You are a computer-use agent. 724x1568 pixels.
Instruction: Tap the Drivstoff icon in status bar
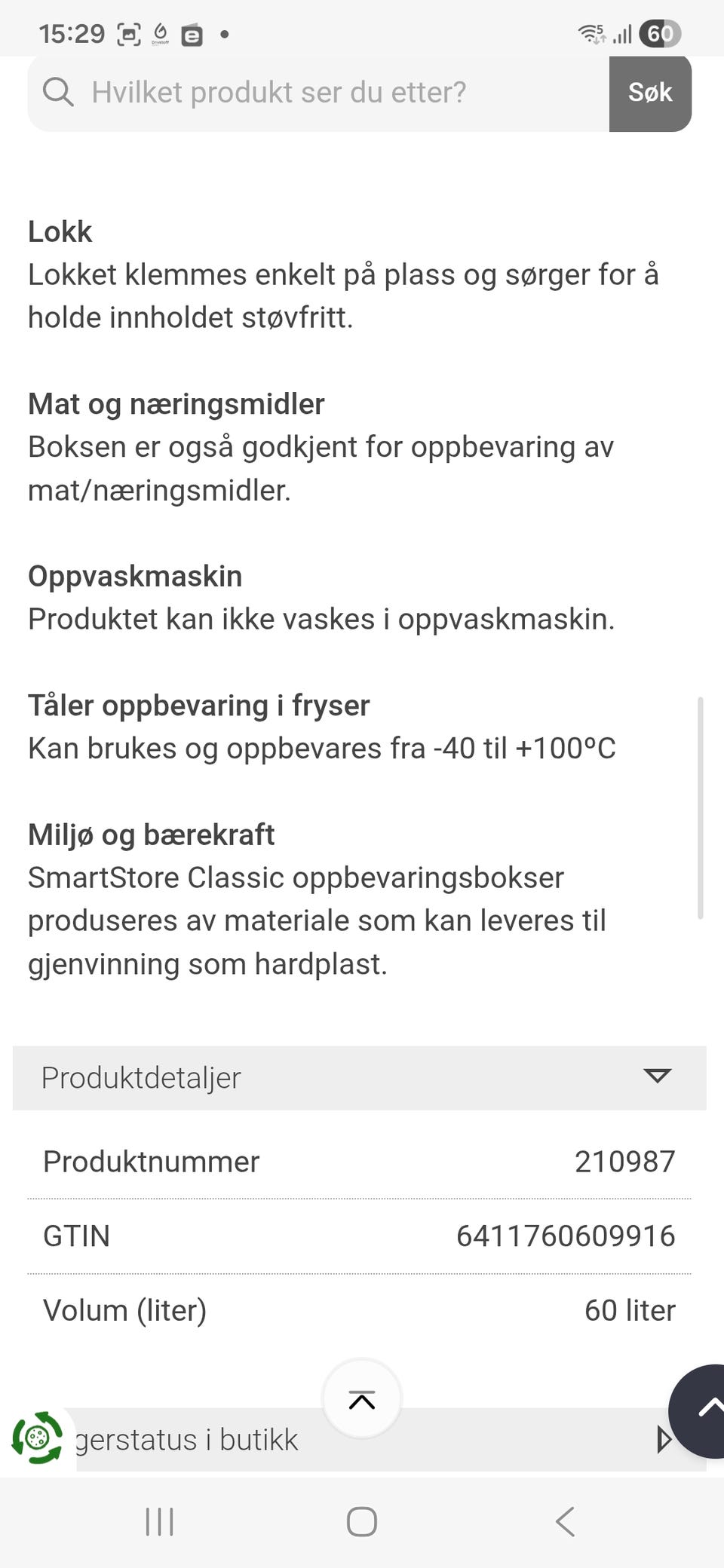(x=158, y=35)
